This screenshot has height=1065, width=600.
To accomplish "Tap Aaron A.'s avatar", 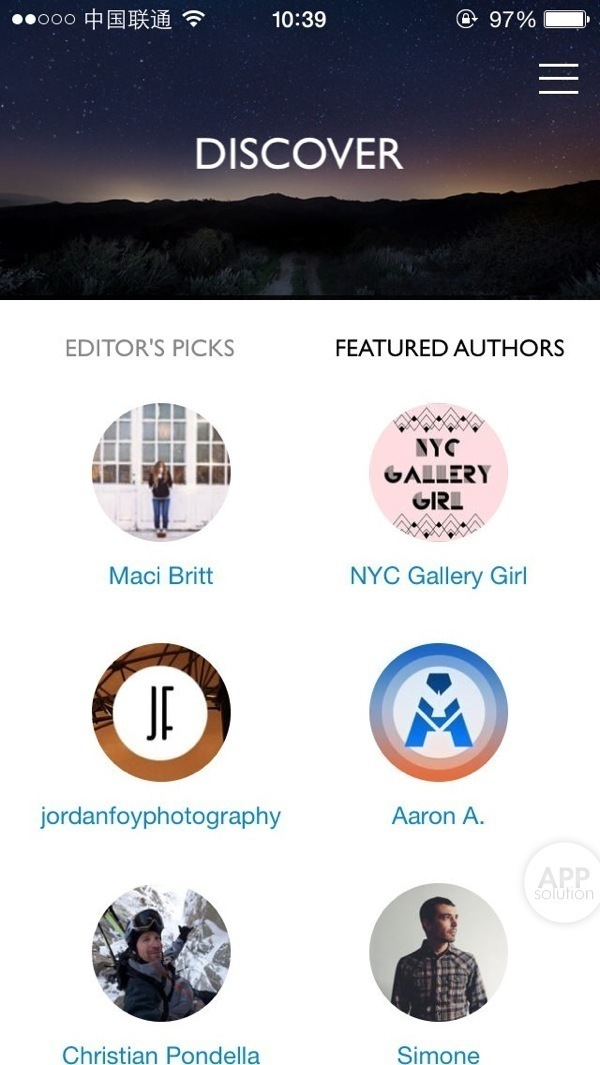I will [438, 712].
